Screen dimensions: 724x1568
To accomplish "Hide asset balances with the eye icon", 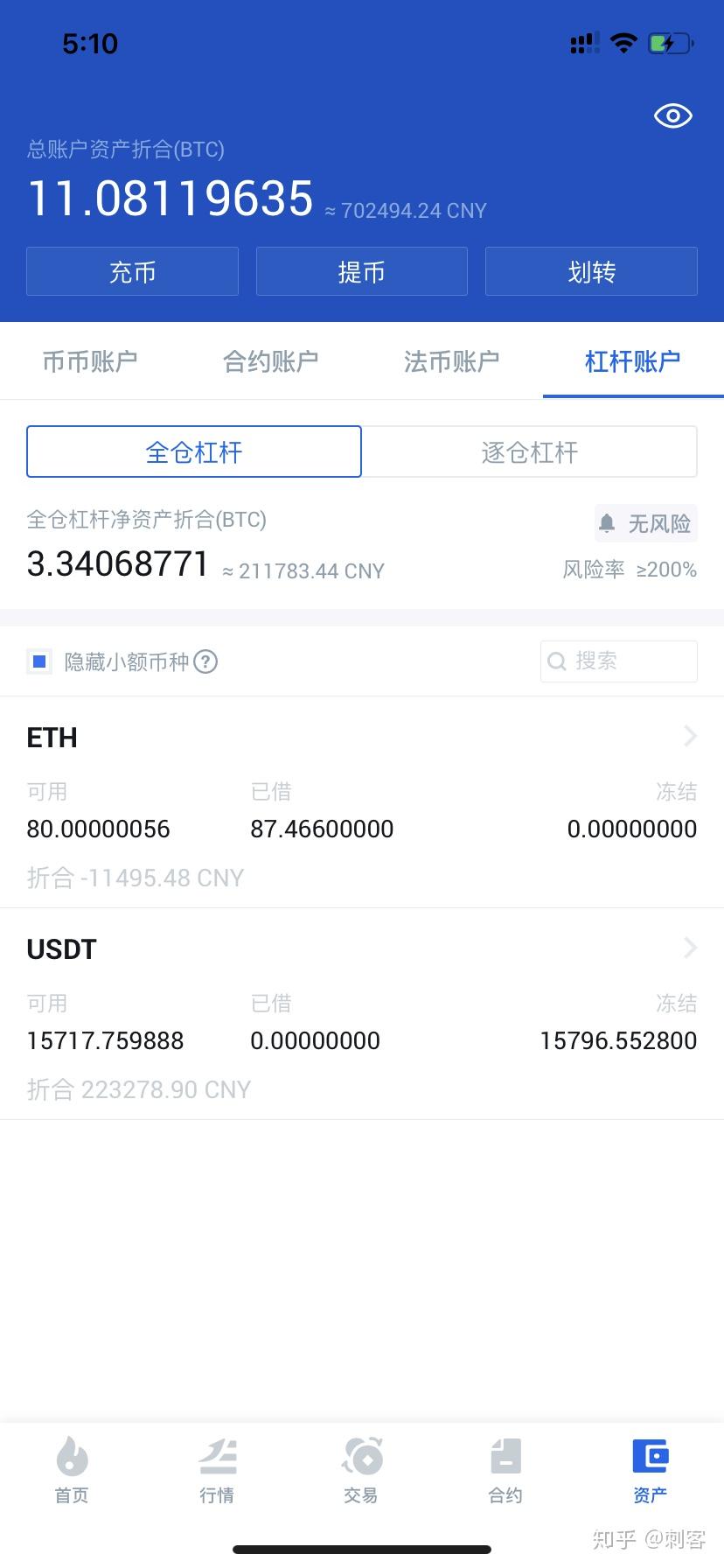I will point(672,115).
